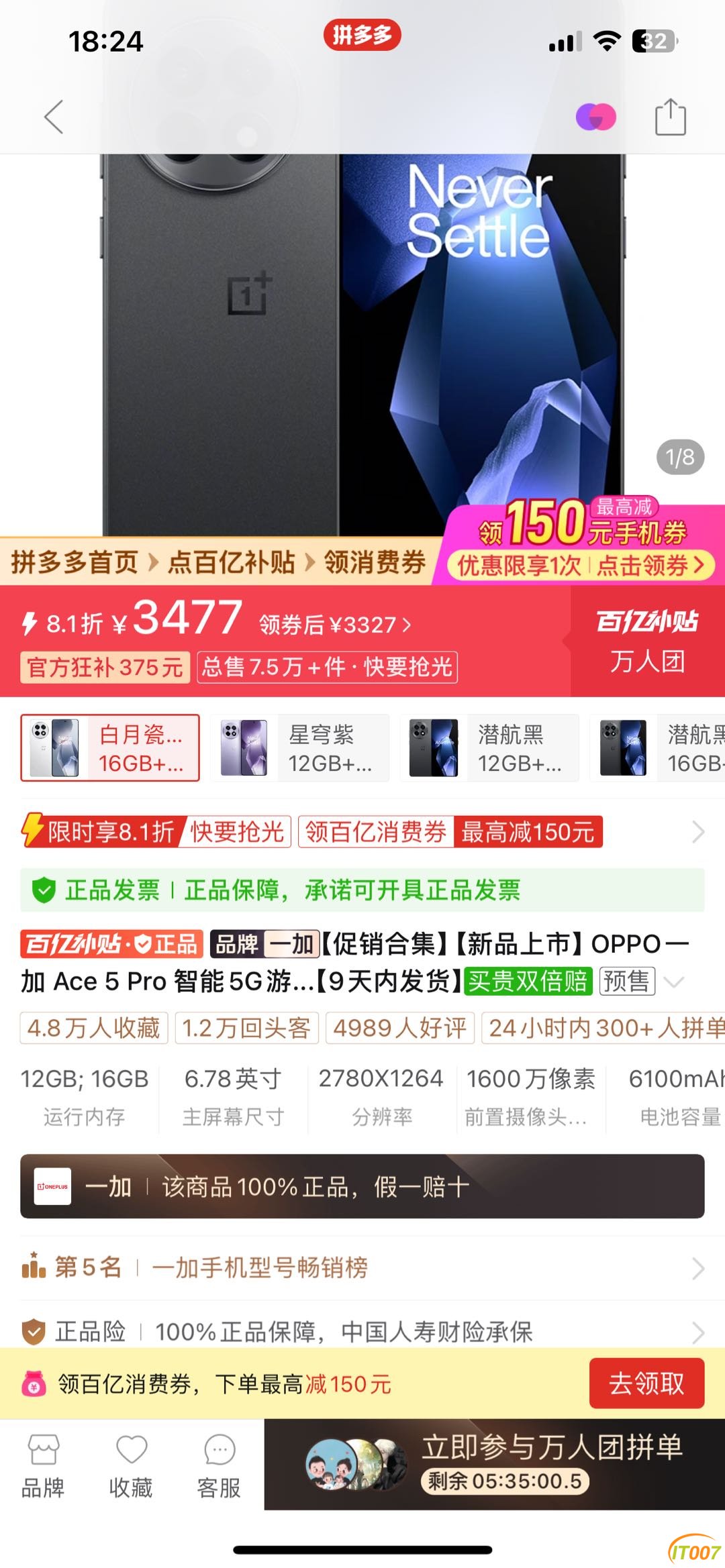The width and height of the screenshot is (725, 1568).
Task: Select the 星穹紫 12GB variant
Action: point(299,748)
